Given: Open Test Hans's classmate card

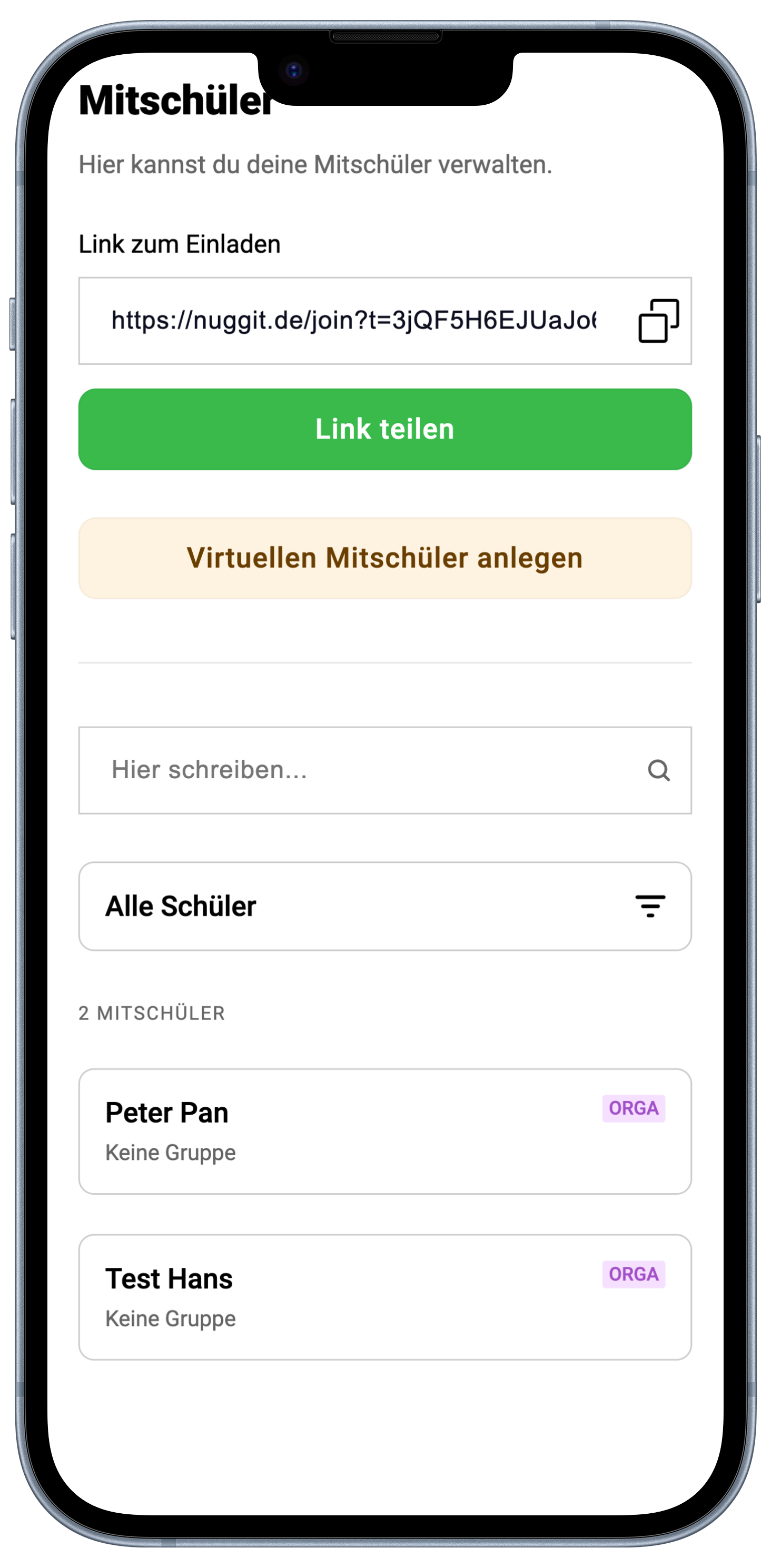Looking at the screenshot, I should pos(385,1297).
